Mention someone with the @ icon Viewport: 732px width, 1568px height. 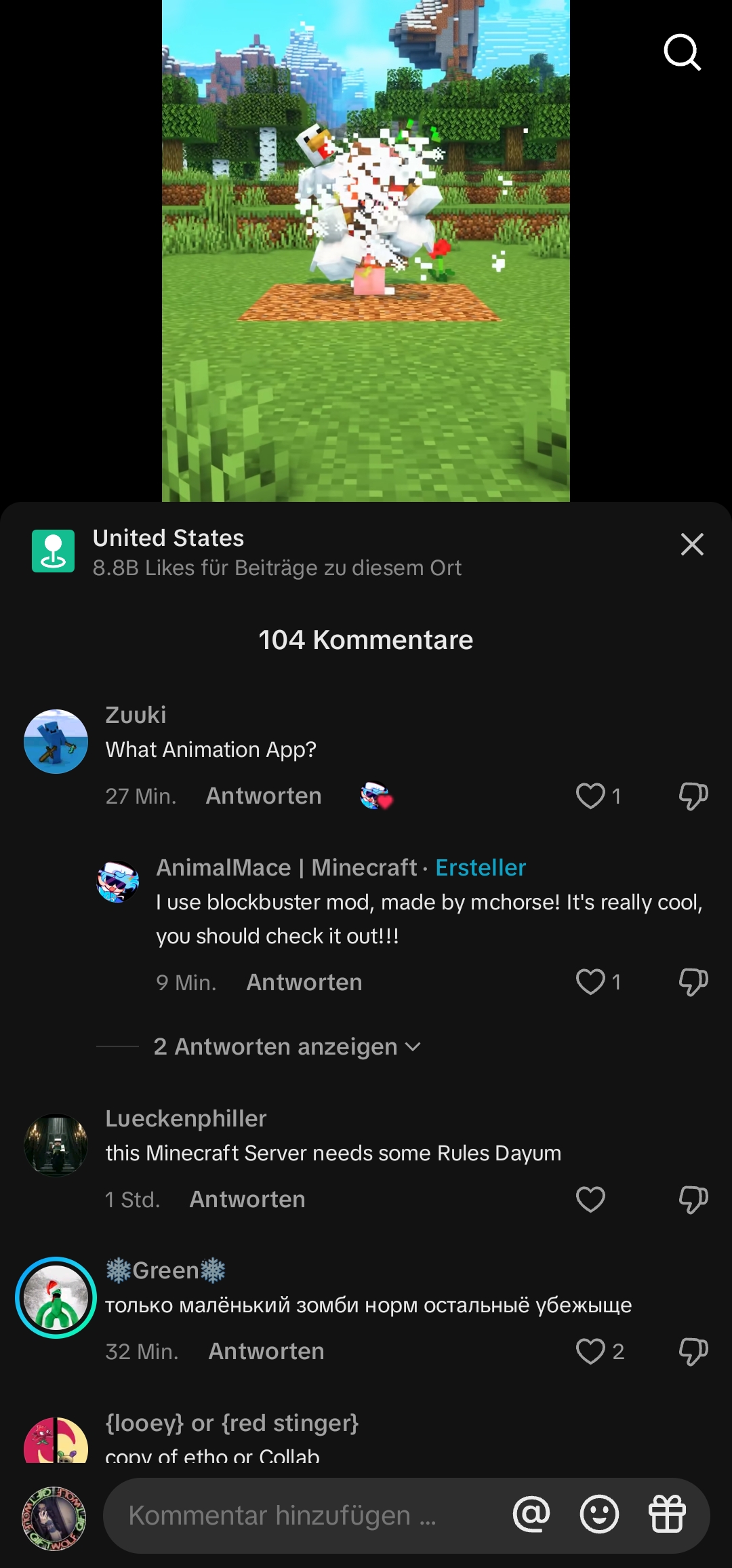click(532, 1514)
